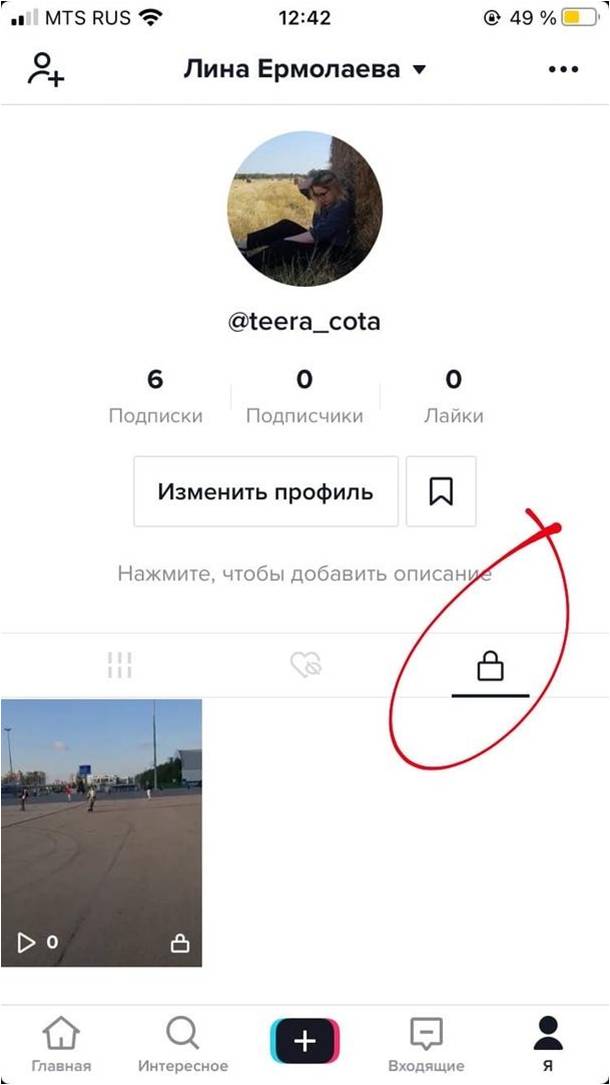Create a new video with plus button
Viewport: 610px width, 1085px height.
(x=305, y=1041)
